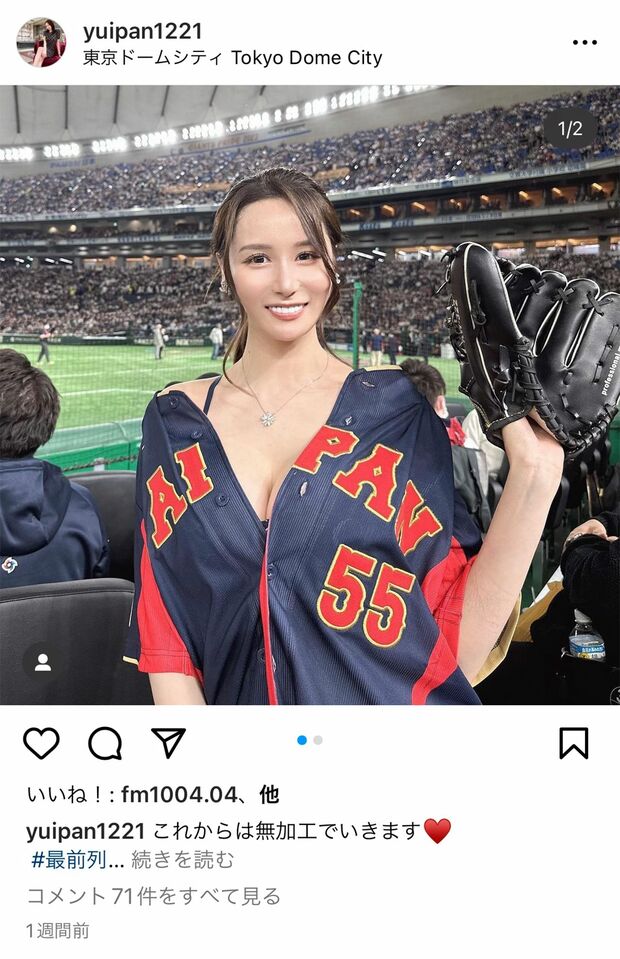Like this post with the heart
Viewport: 620px width, 959px height.
(x=41, y=743)
